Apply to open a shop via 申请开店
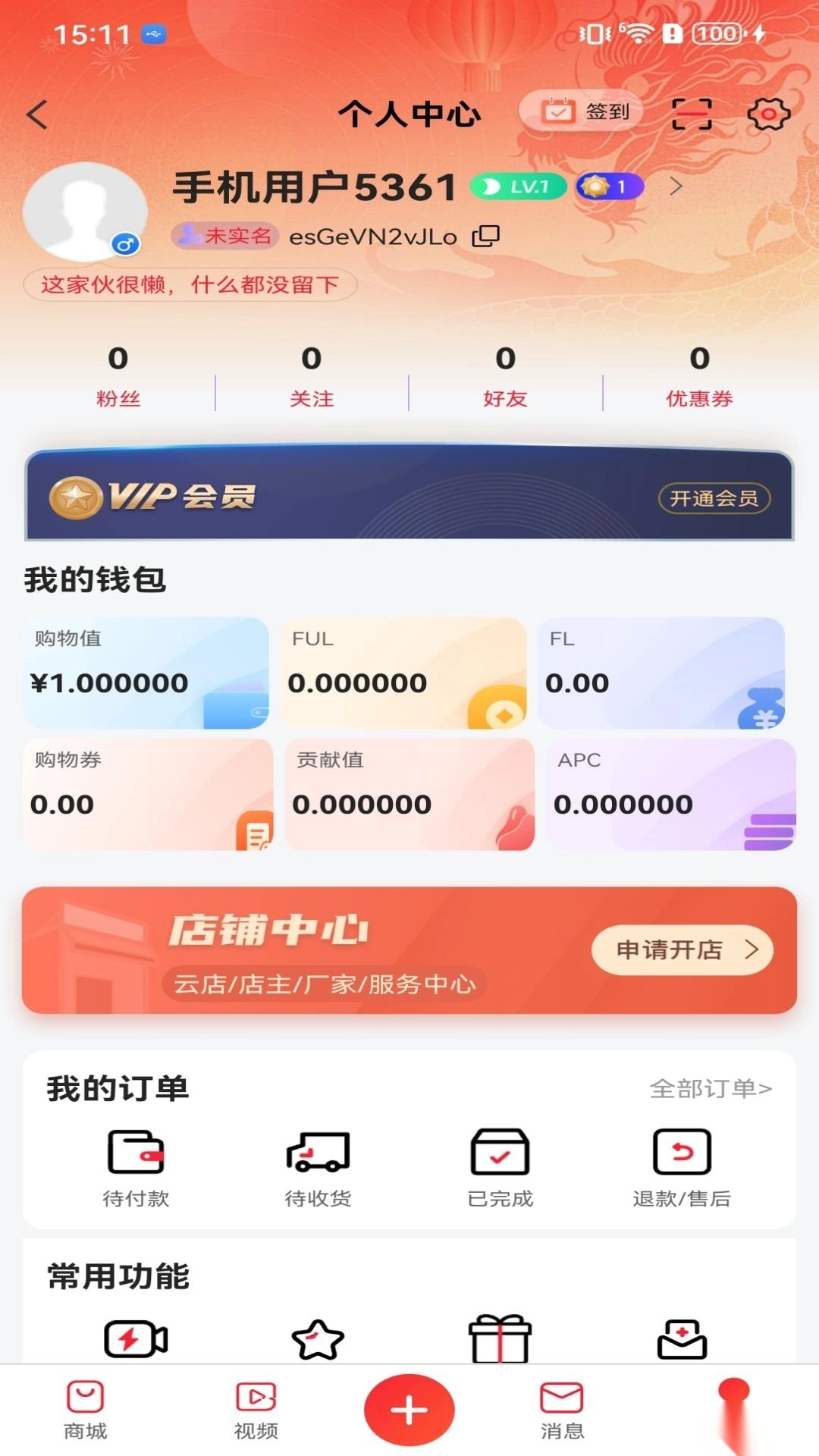Image resolution: width=819 pixels, height=1456 pixels. click(x=682, y=949)
